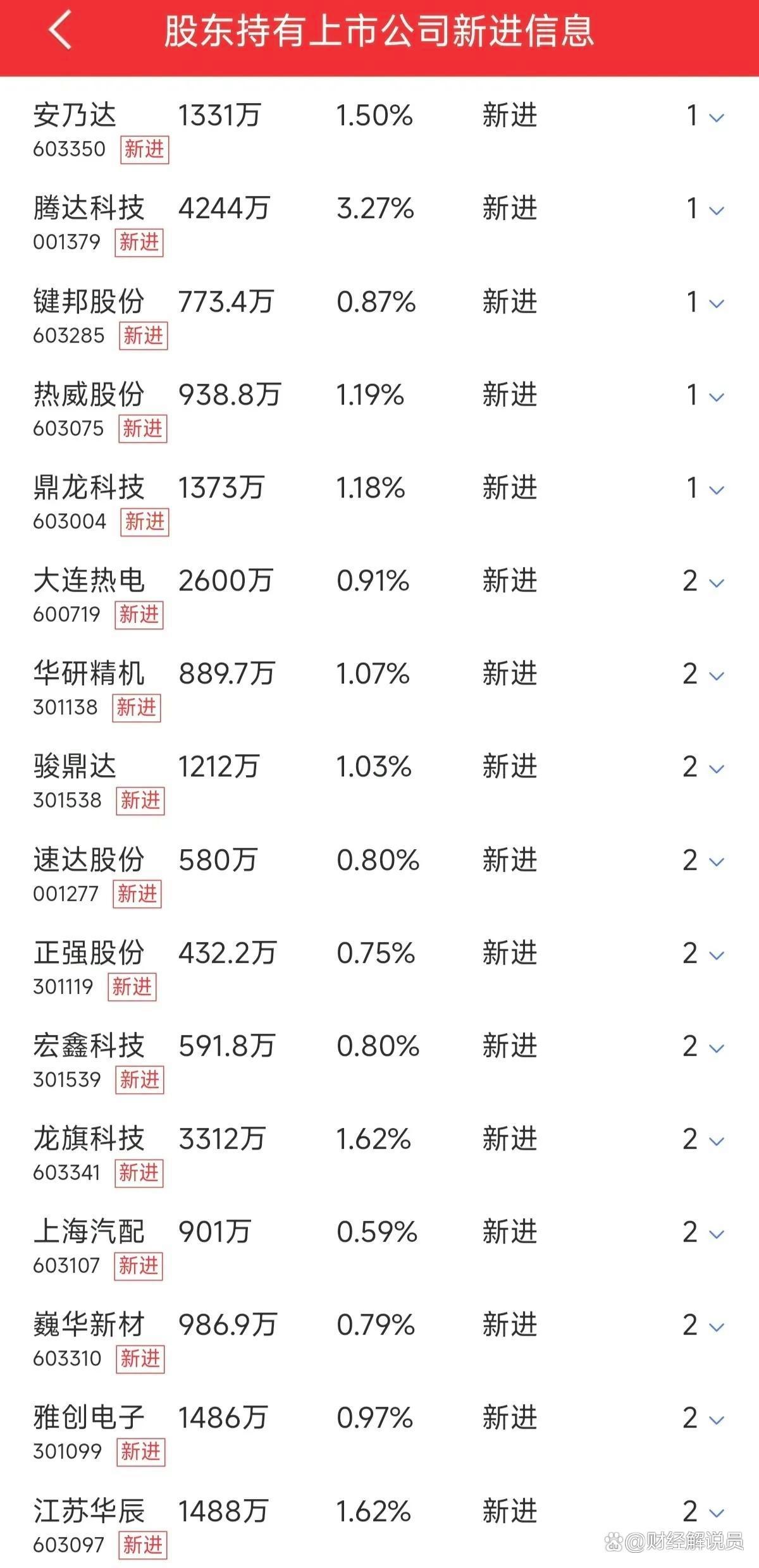The width and height of the screenshot is (759, 1568).
Task: Expand the 龙旗科技 row chevron
Action: [717, 1141]
